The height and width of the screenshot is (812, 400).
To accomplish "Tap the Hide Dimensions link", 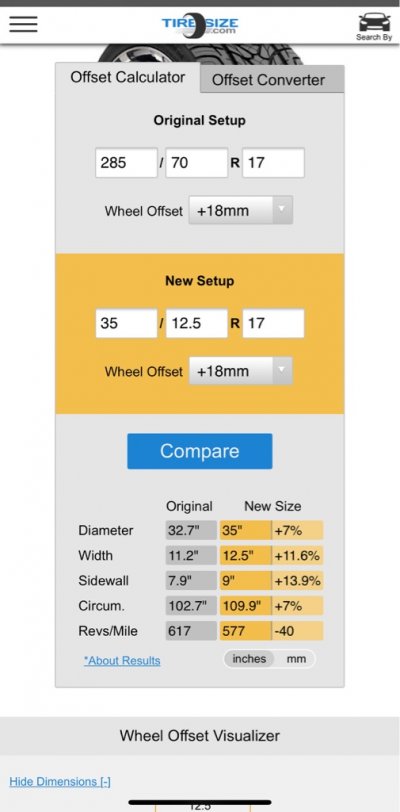I will click(60, 781).
